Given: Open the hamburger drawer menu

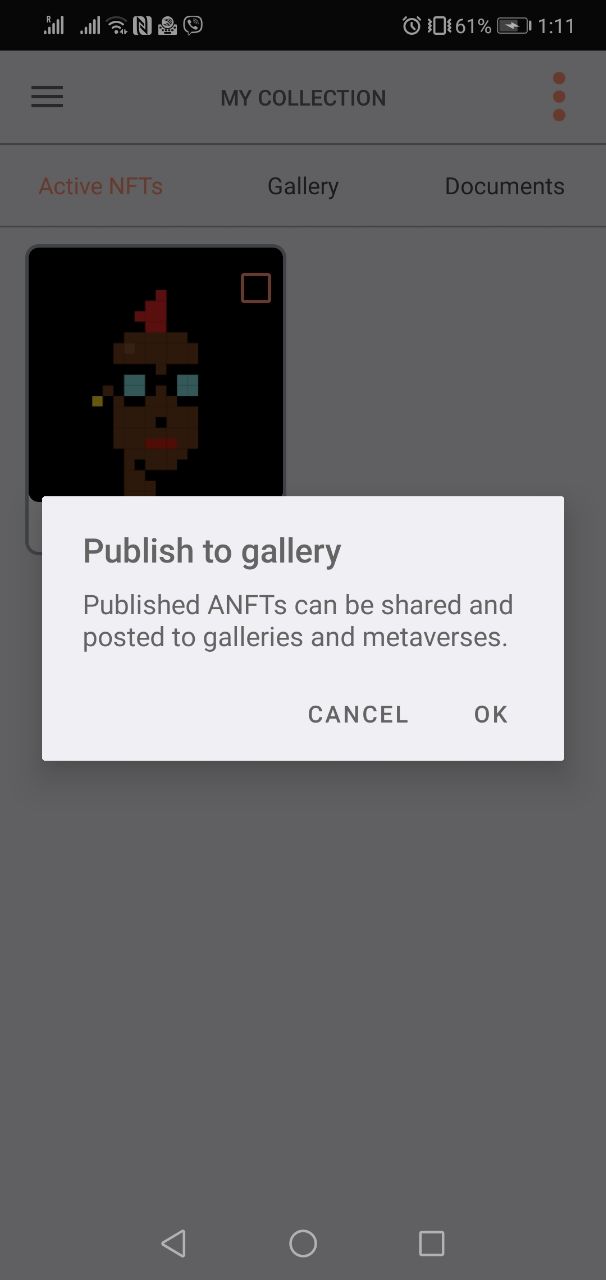Looking at the screenshot, I should click(47, 97).
